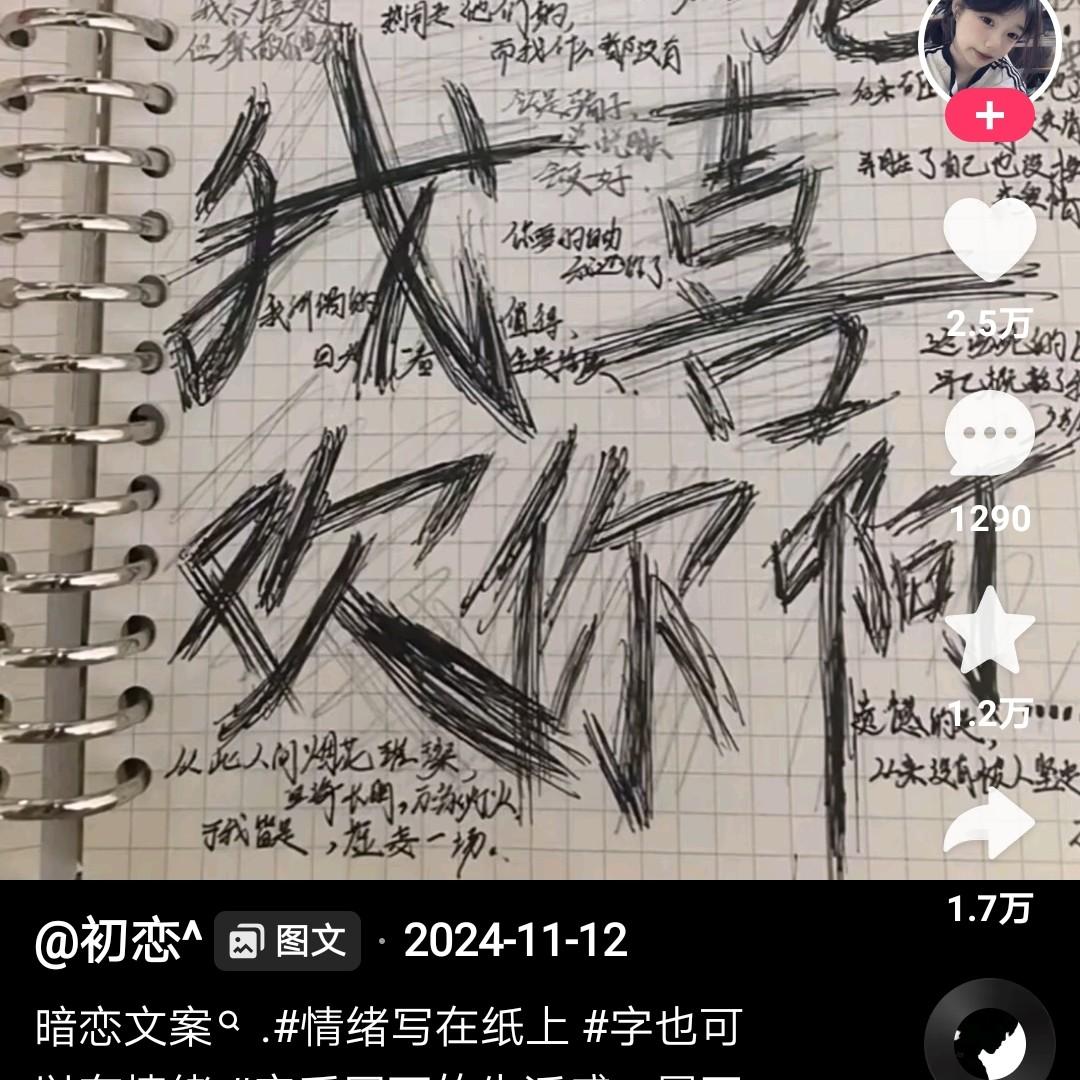Follow the creator with the plus button

[989, 115]
